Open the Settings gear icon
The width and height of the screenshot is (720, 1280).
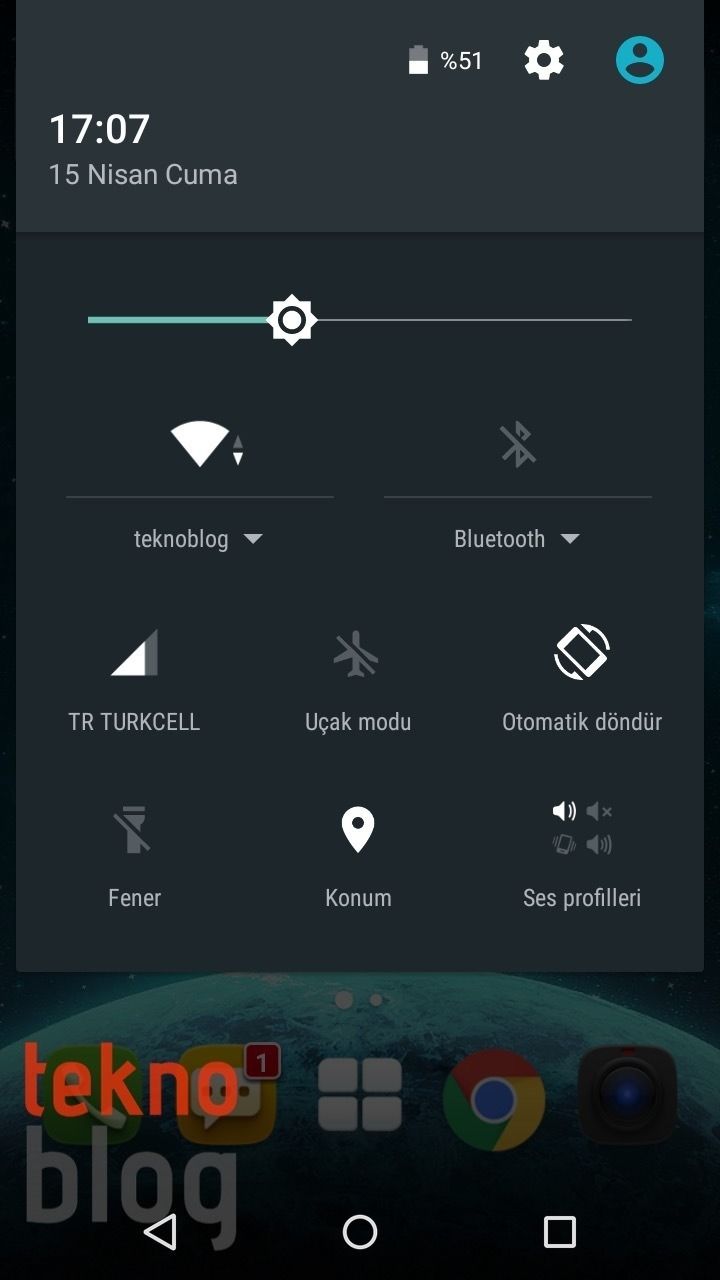coord(544,60)
